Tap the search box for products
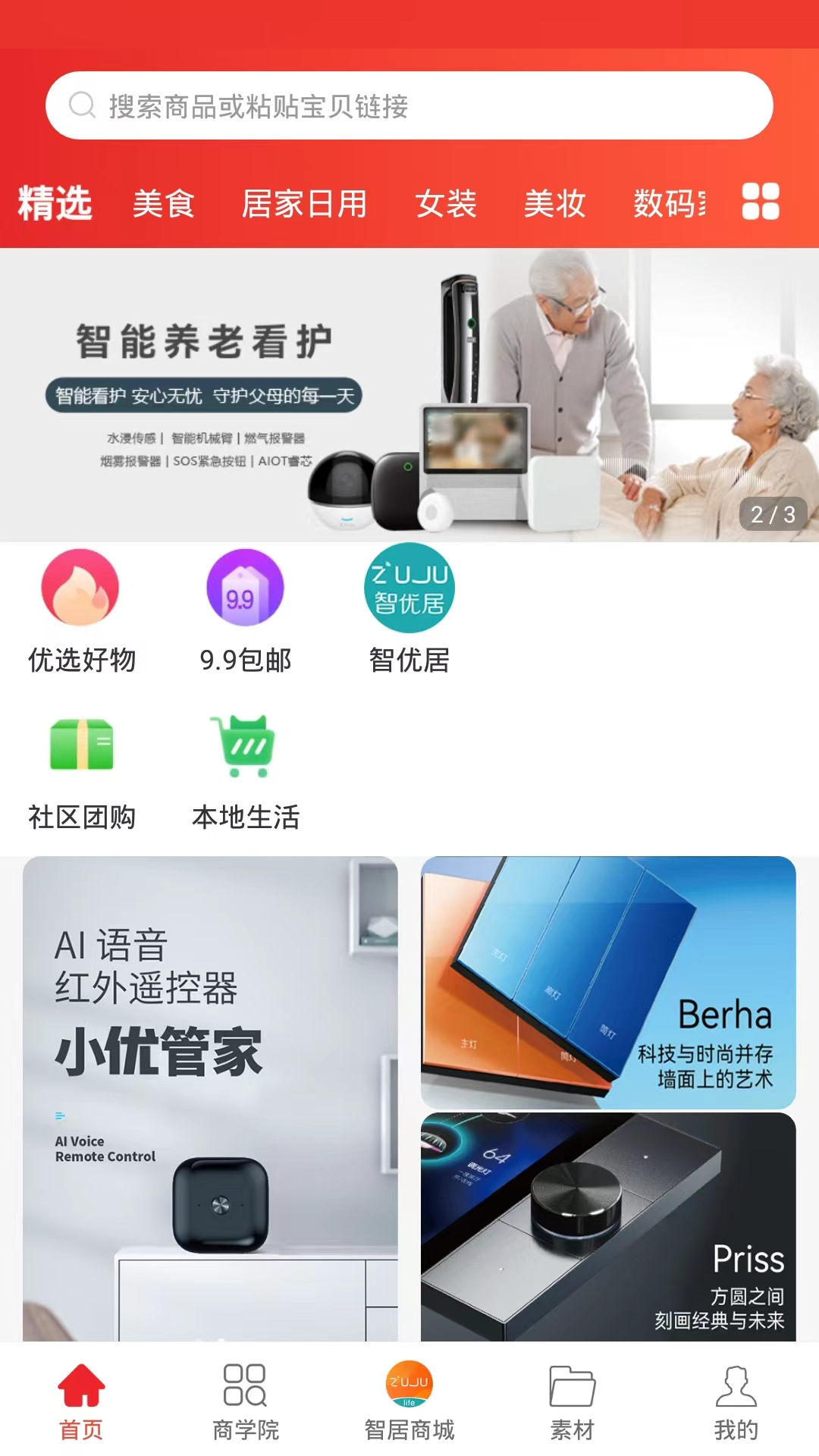This screenshot has width=819, height=1456. 409,105
